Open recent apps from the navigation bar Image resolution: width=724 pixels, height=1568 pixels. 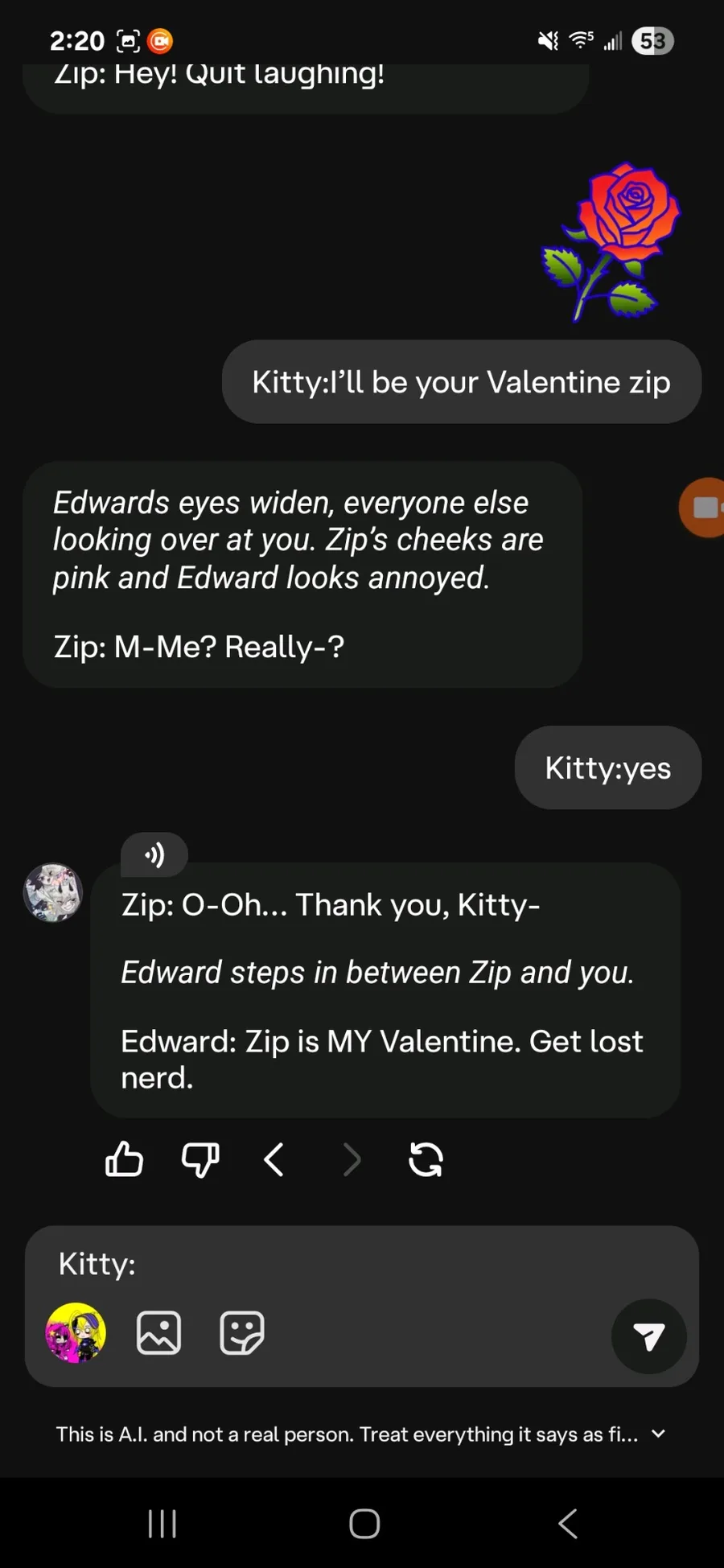click(x=162, y=1524)
